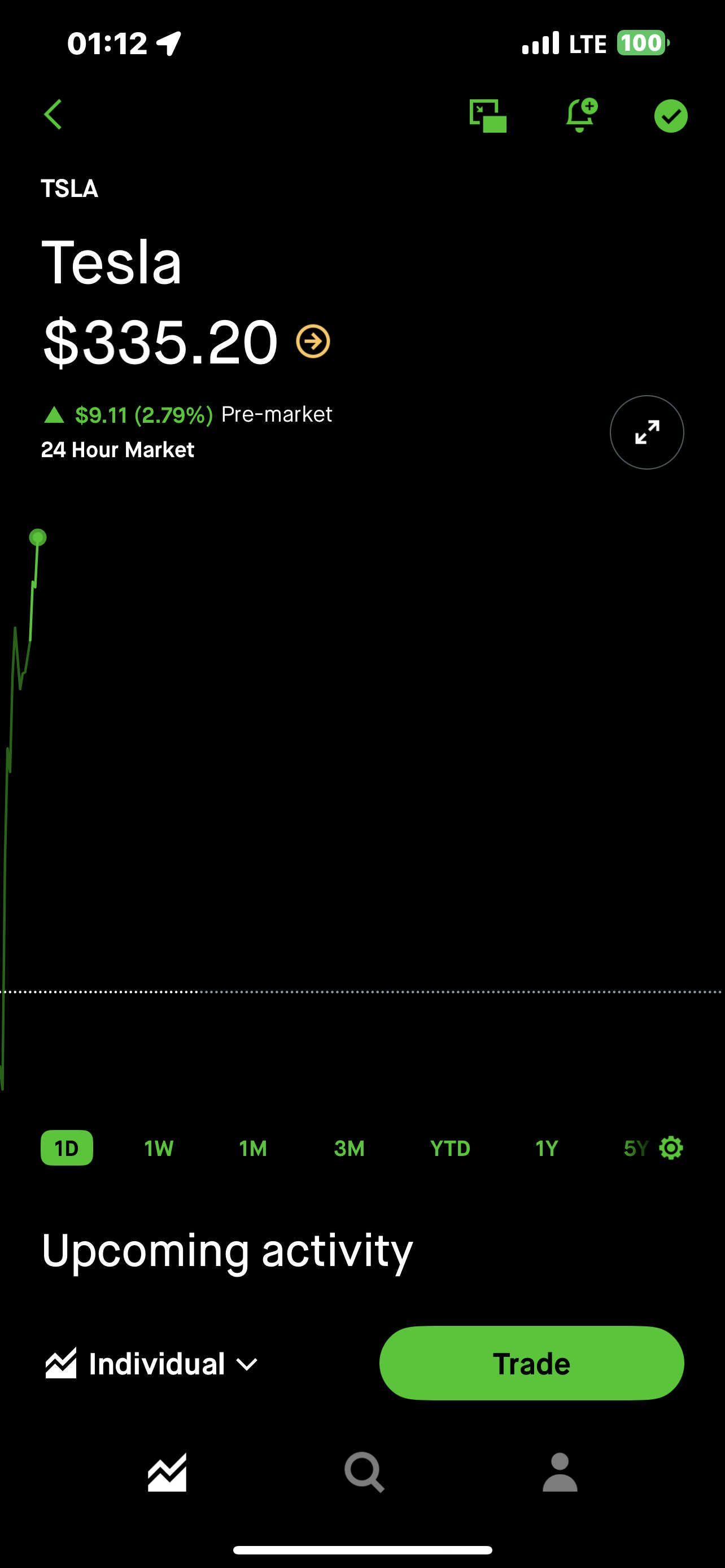Image resolution: width=725 pixels, height=1568 pixels.
Task: Show the YTD chart range
Action: (x=451, y=1149)
